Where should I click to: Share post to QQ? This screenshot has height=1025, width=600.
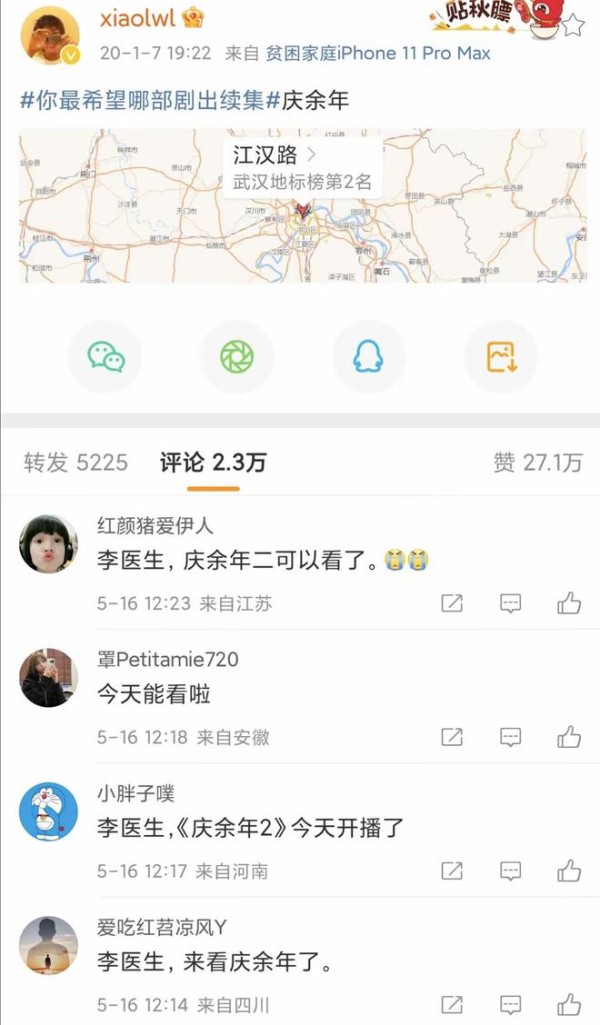pos(369,357)
